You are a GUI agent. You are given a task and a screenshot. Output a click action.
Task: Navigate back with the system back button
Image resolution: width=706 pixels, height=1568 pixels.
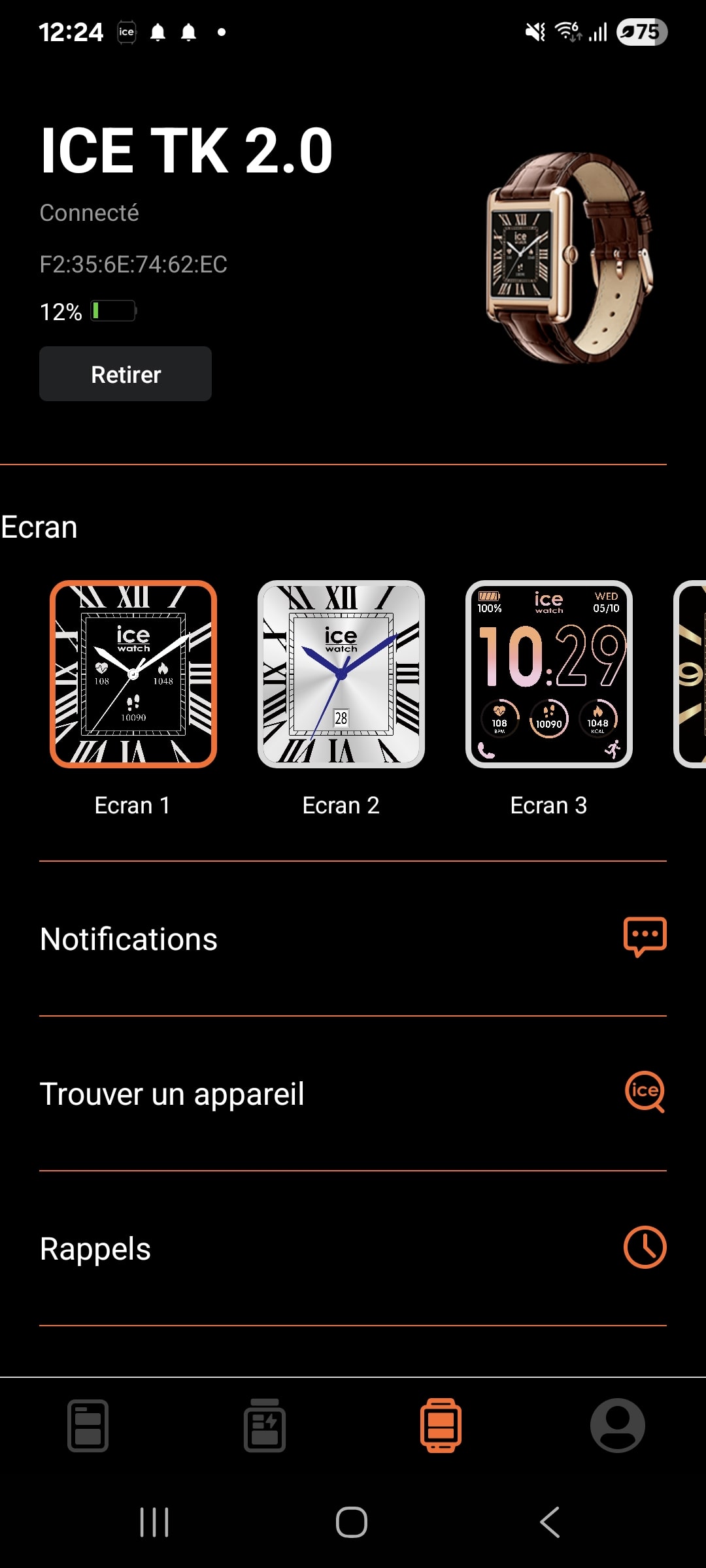[550, 1522]
